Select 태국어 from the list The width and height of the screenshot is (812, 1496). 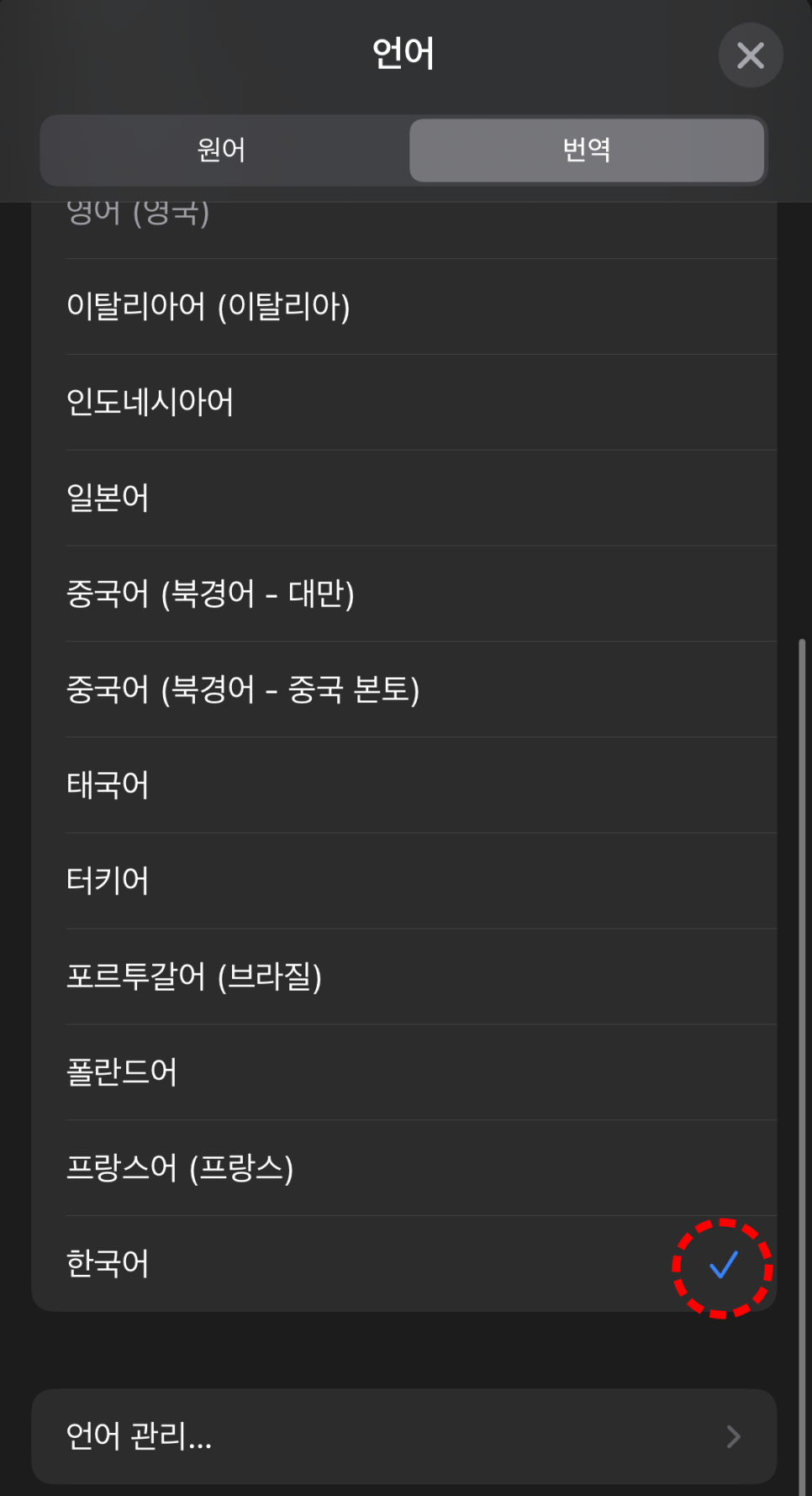(404, 785)
